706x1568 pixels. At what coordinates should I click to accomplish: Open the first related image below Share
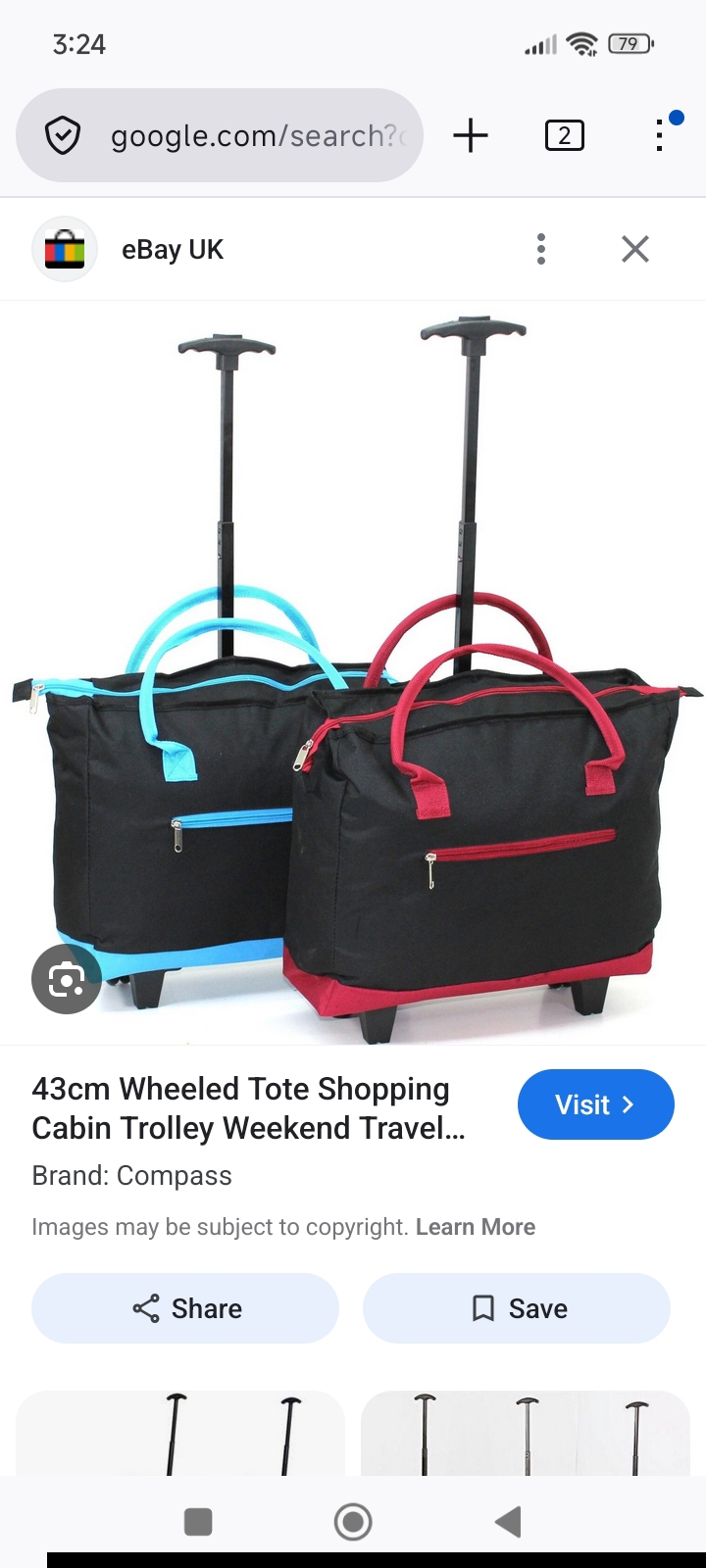tap(180, 1433)
